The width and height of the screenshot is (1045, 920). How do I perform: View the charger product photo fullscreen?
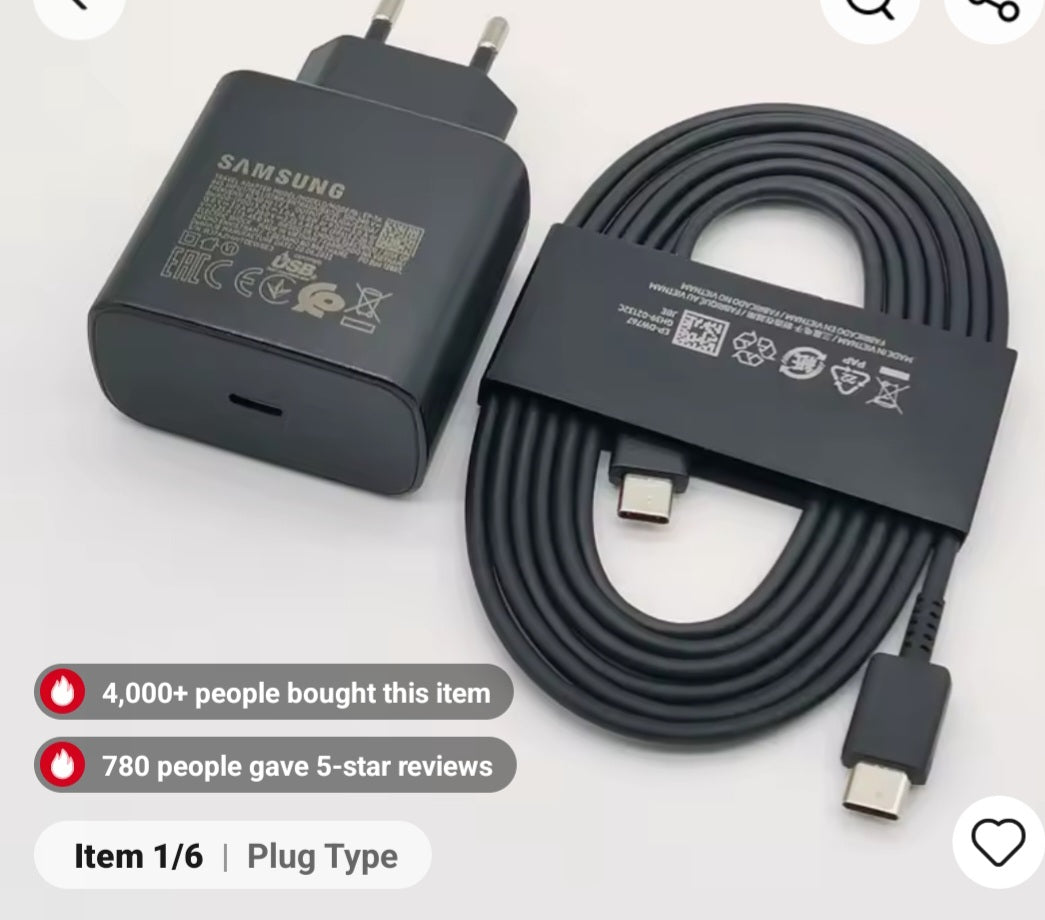point(520,400)
